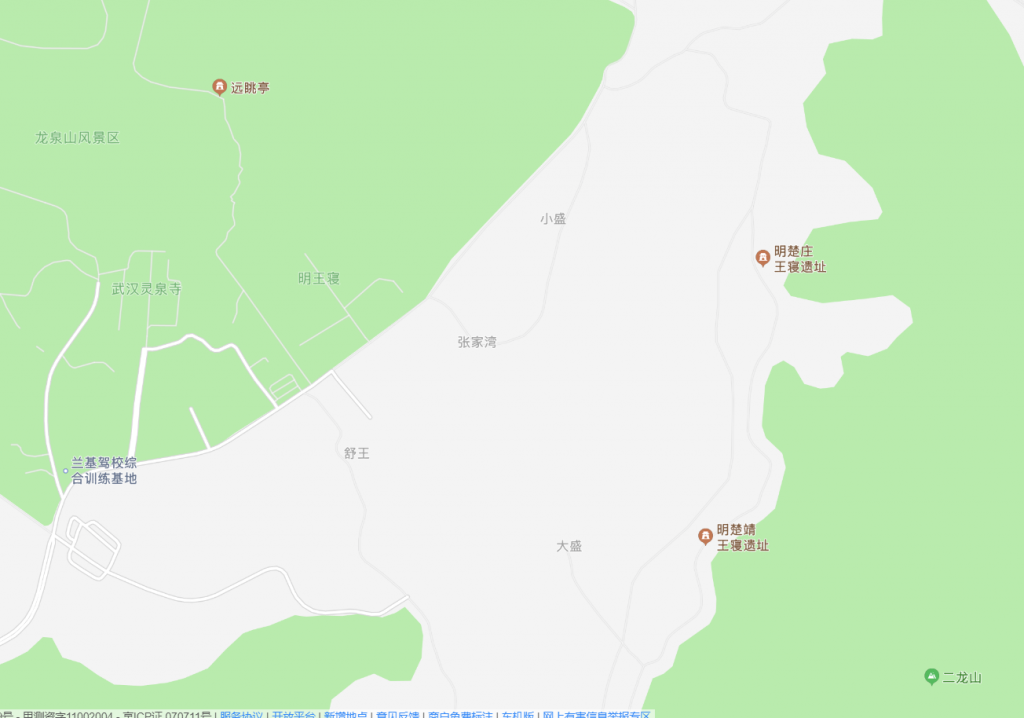Open the 明楚庄王寝遗址 marker on the map

(762, 258)
